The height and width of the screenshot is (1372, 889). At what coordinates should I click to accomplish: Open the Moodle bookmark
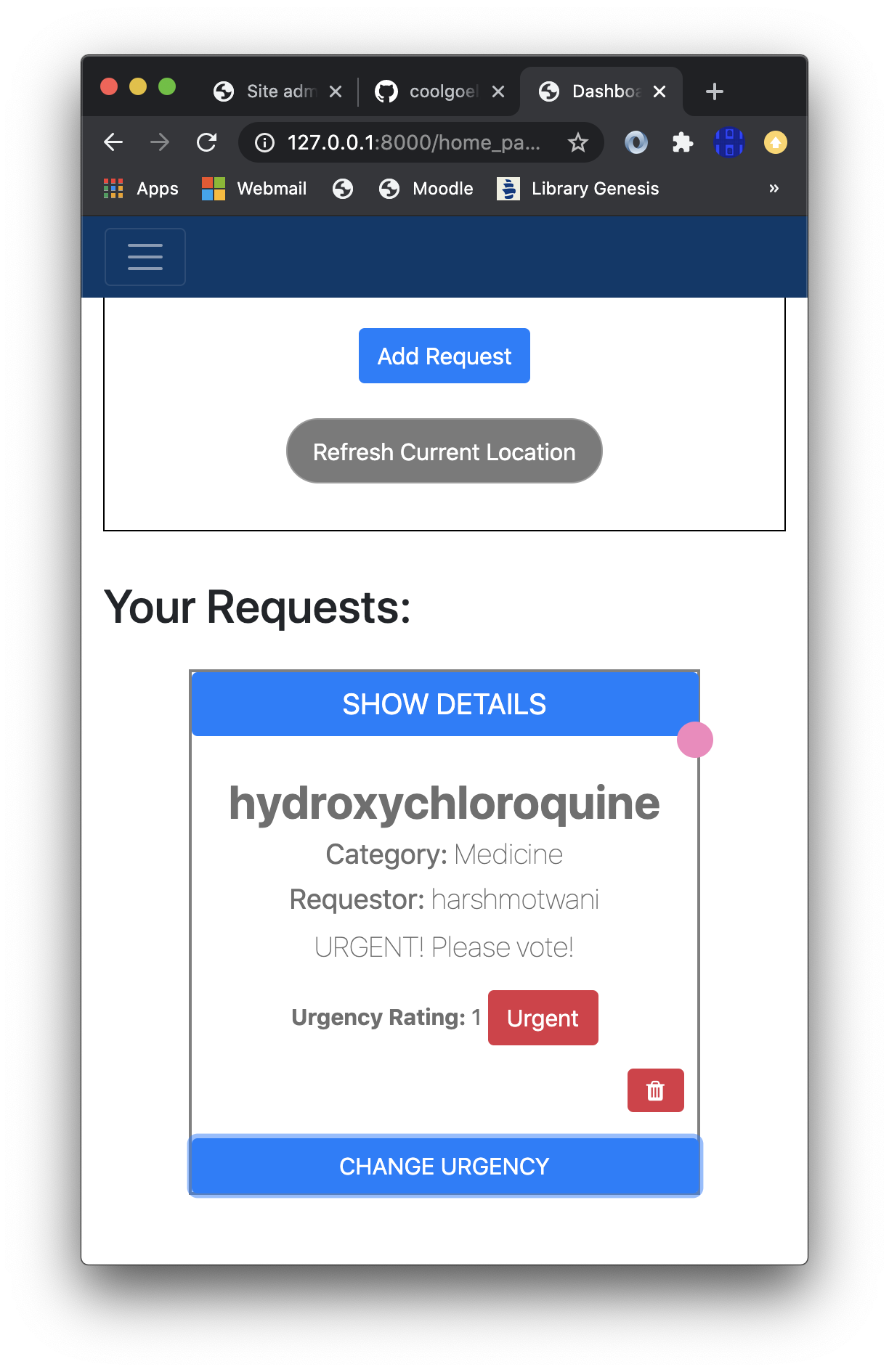tap(426, 189)
